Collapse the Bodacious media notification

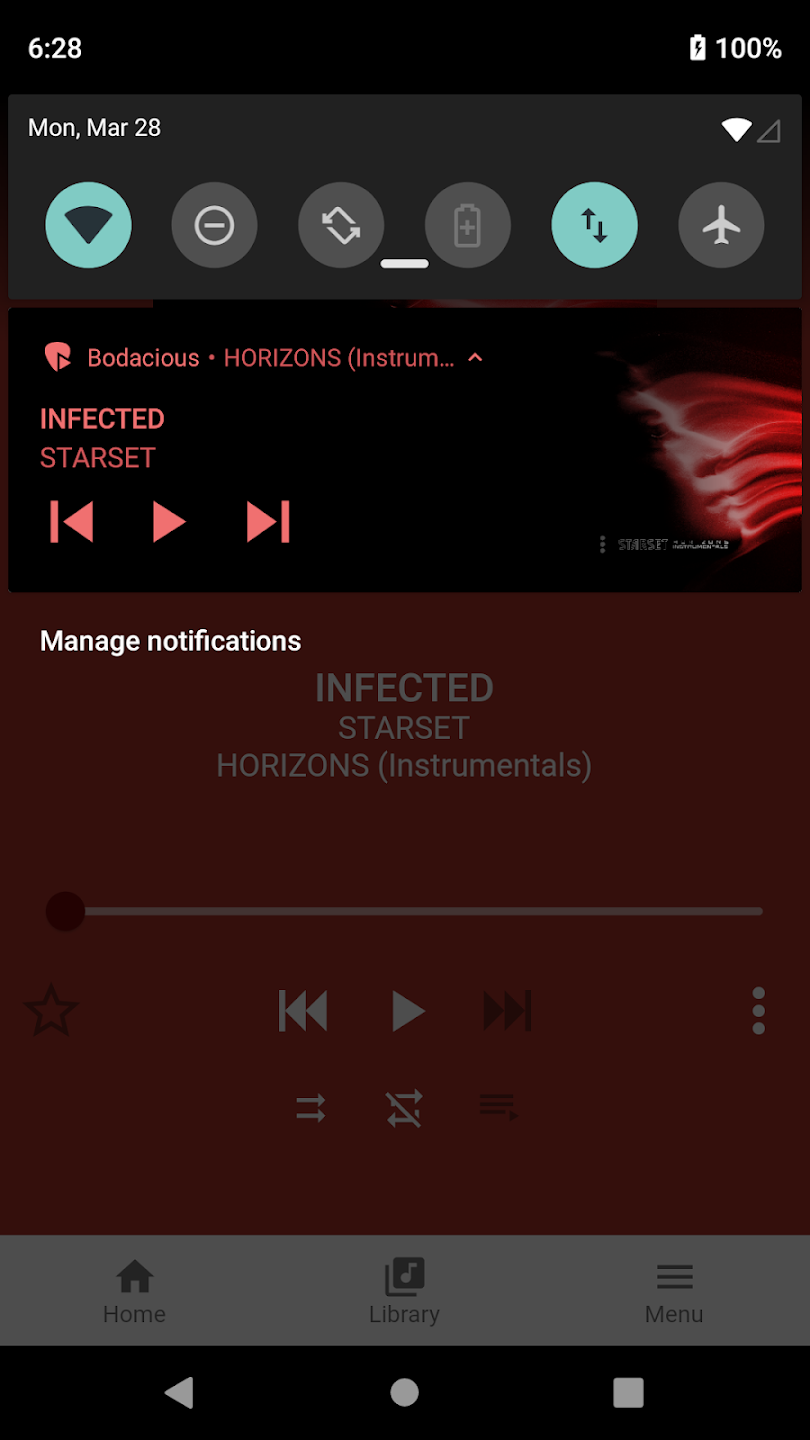(x=476, y=358)
